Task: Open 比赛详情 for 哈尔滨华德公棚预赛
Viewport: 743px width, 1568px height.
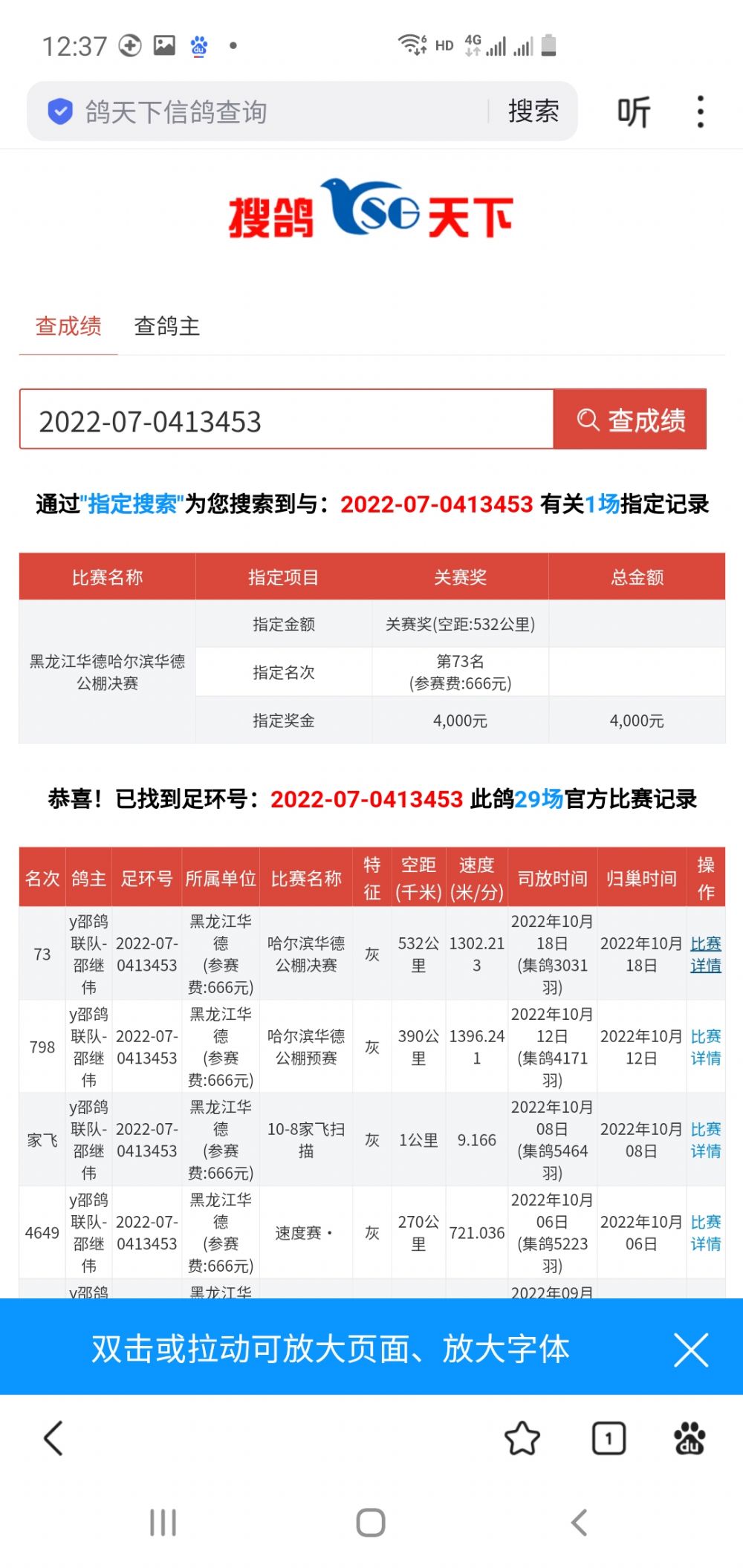Action: [705, 1047]
